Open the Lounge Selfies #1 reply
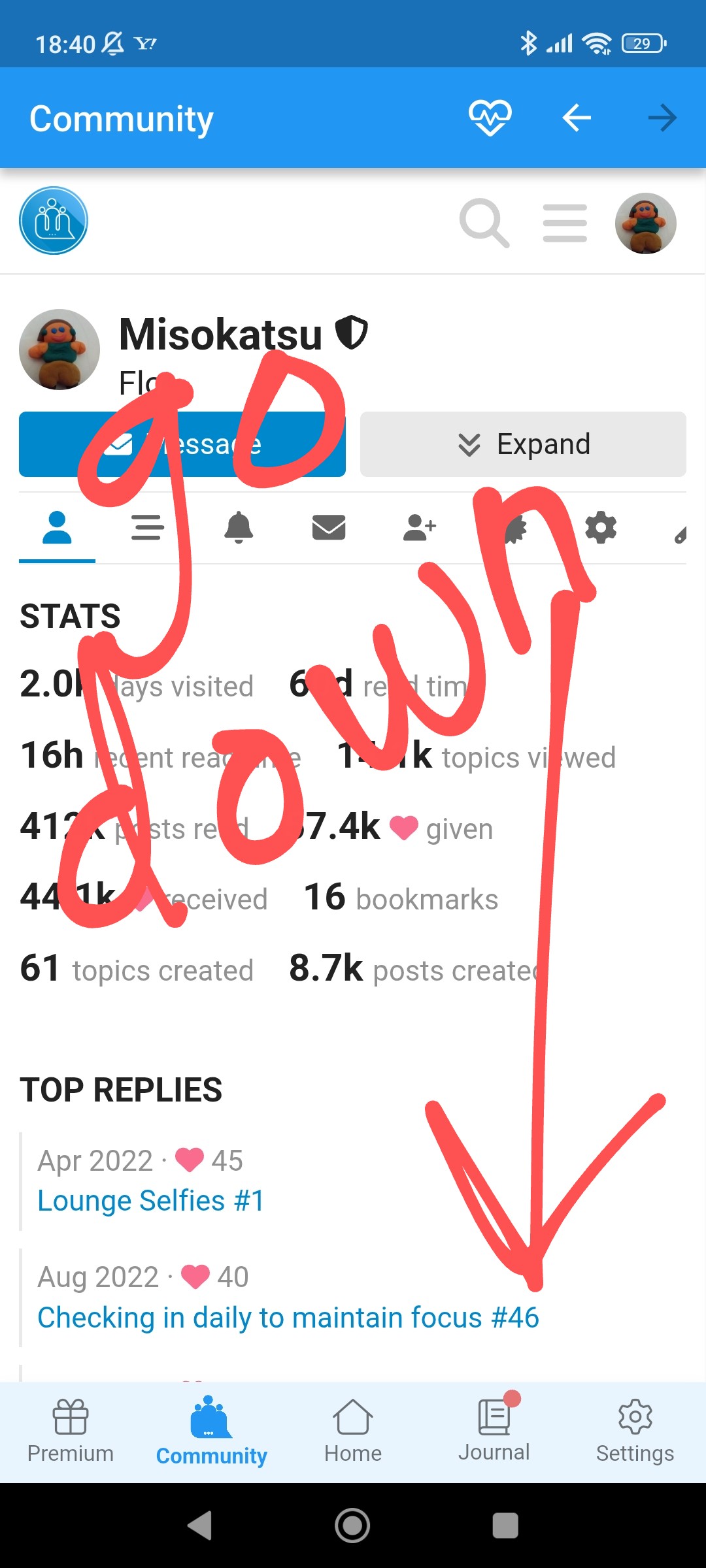 click(x=151, y=1201)
